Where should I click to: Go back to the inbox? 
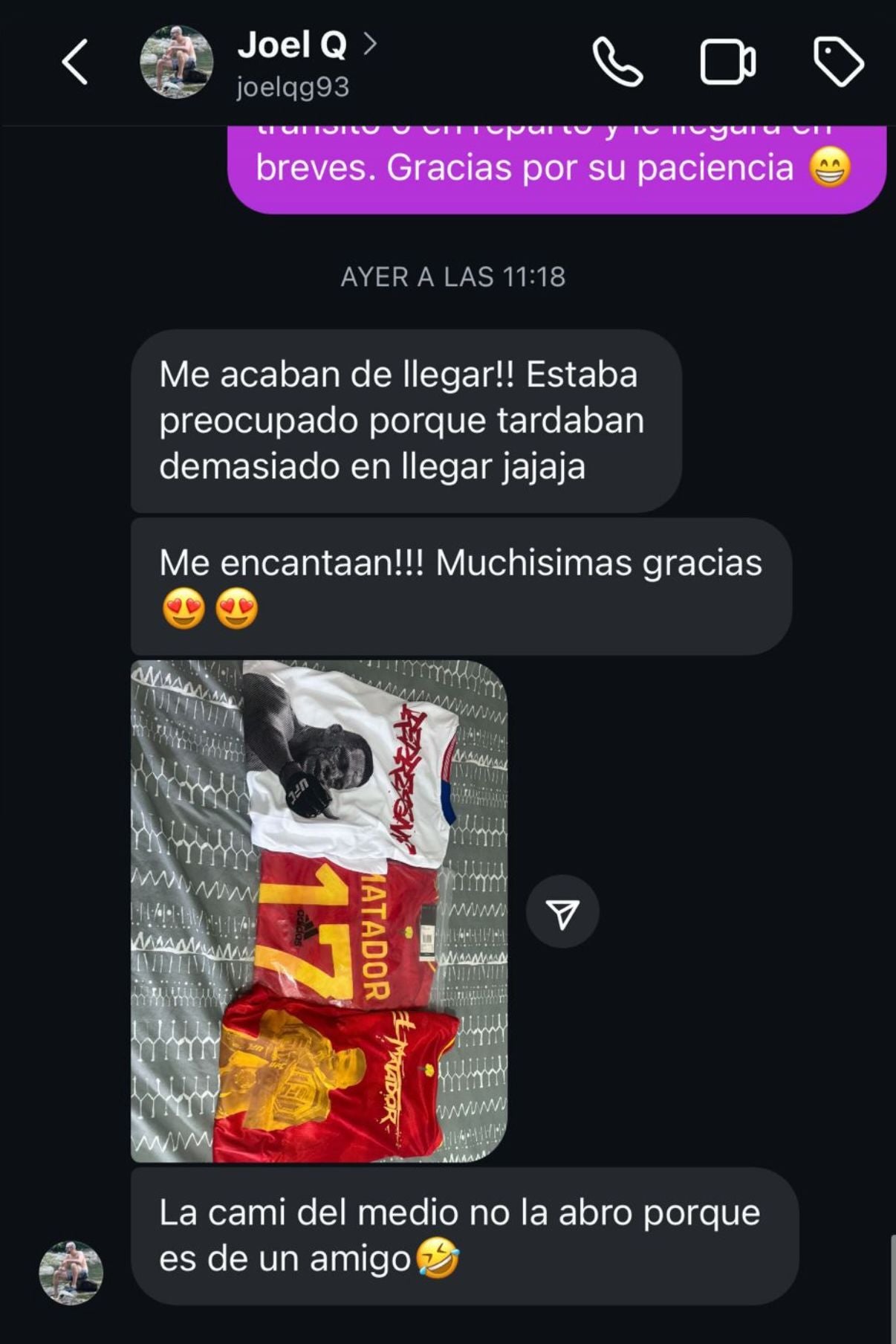[74, 62]
